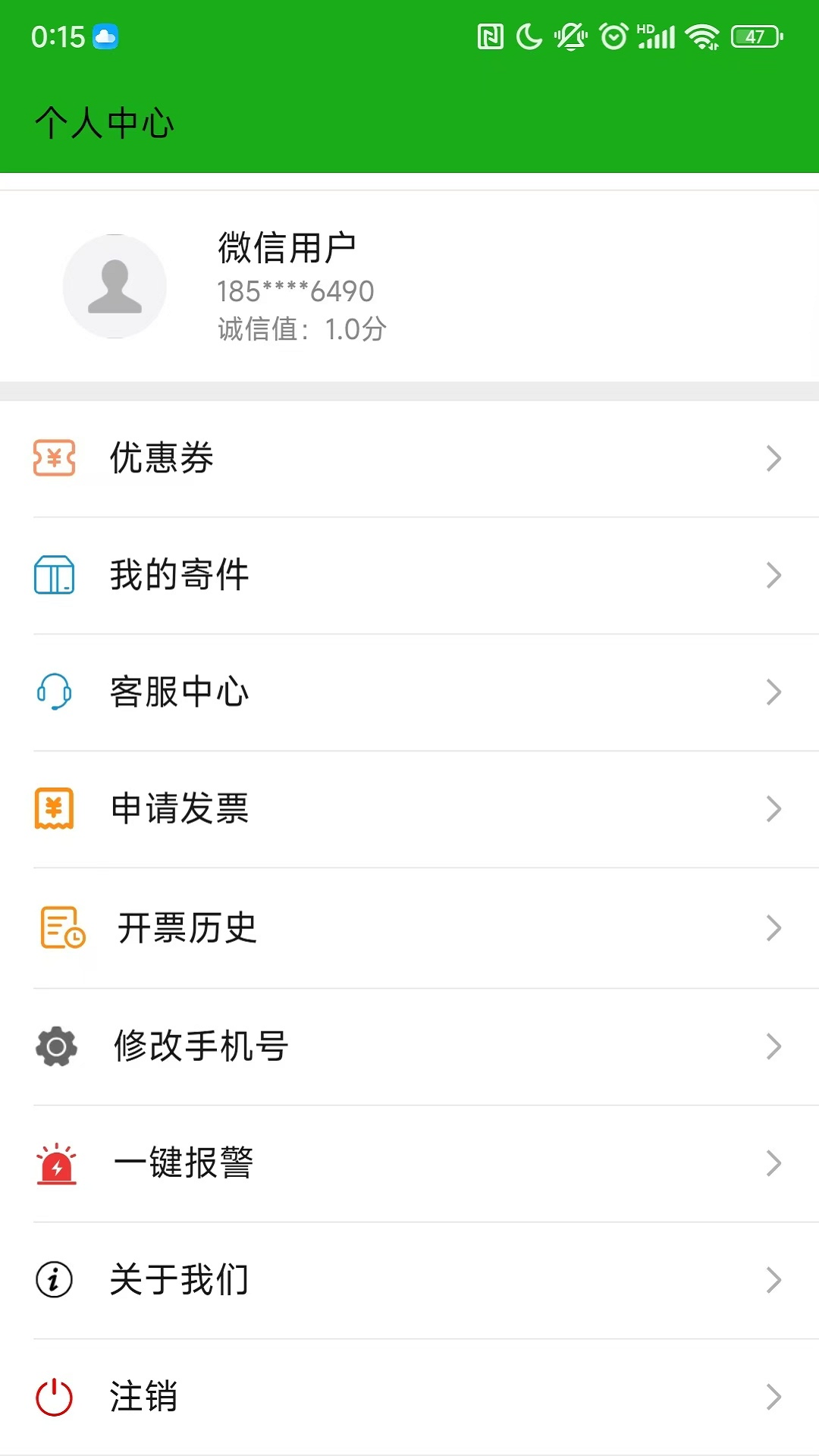Screen dimensions: 819x1456
Task: Expand the 我的寄件 row chevron
Action: pos(773,575)
